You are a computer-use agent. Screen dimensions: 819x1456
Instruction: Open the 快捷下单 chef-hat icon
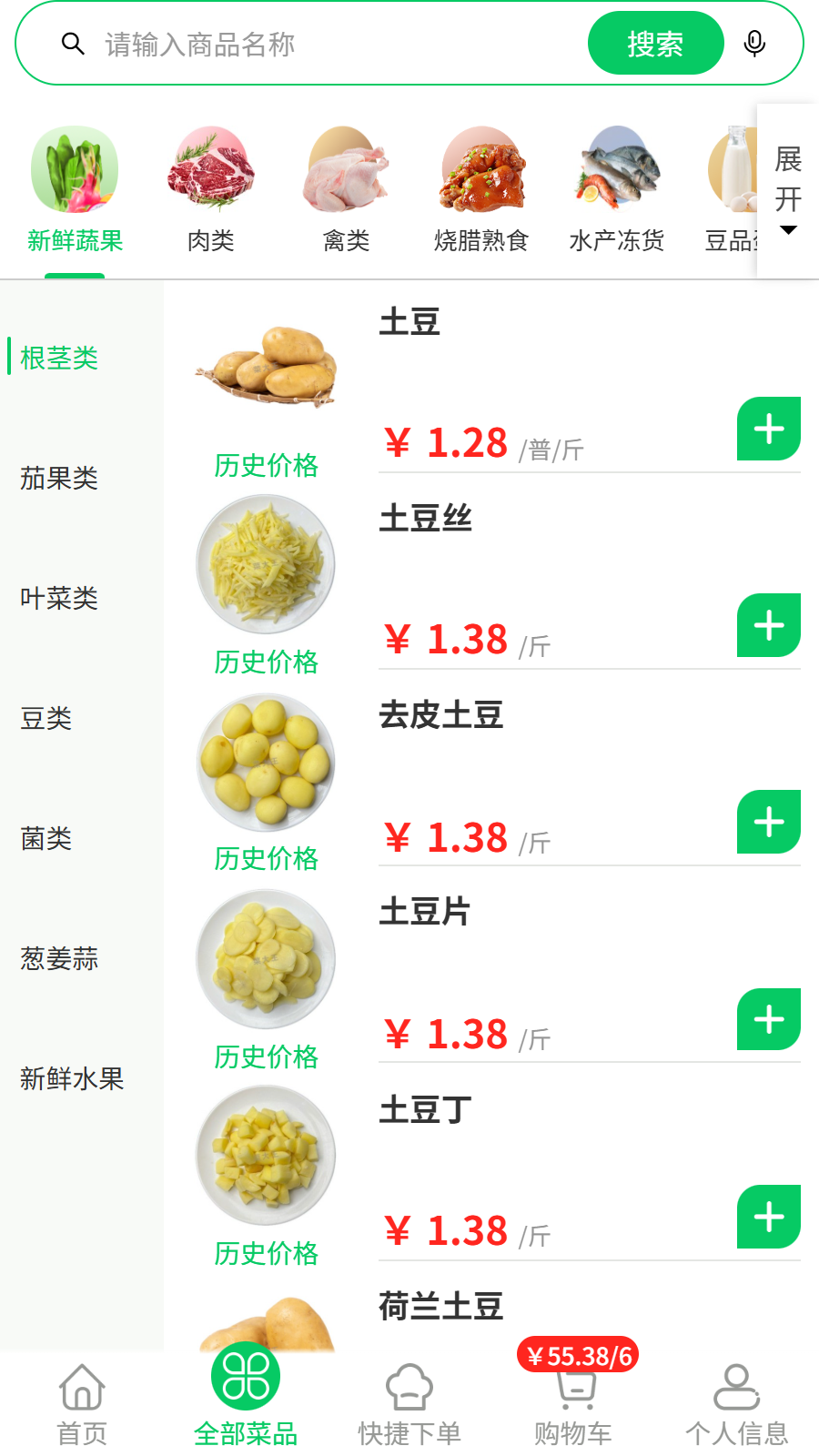[x=409, y=1387]
